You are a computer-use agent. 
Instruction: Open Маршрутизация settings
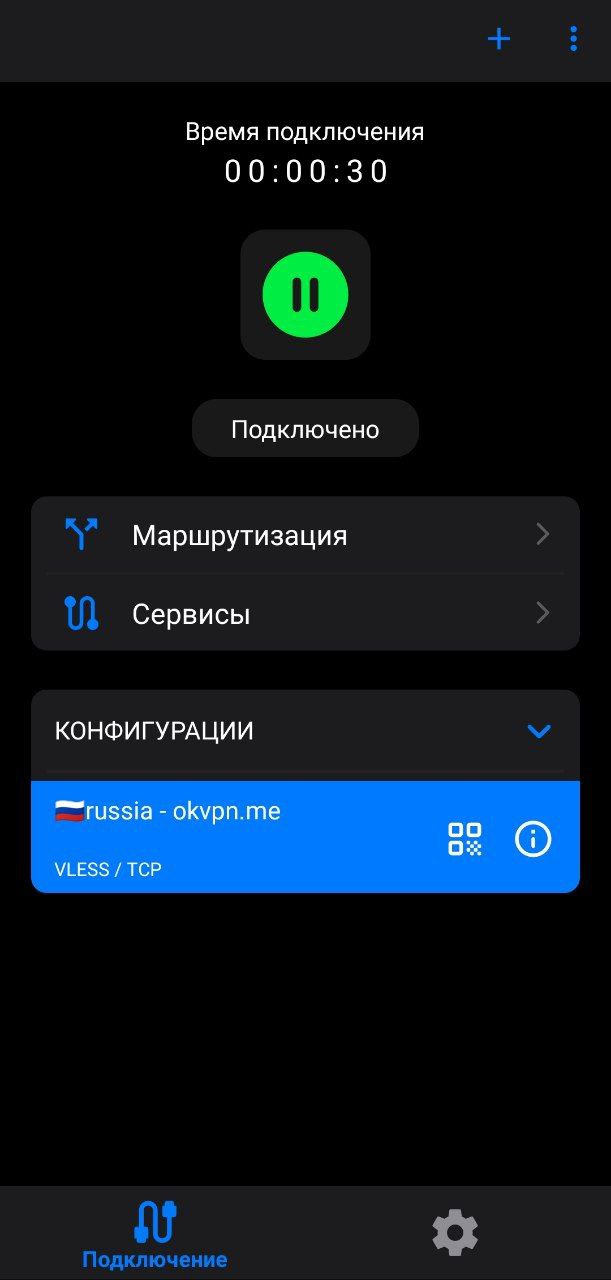coord(305,535)
